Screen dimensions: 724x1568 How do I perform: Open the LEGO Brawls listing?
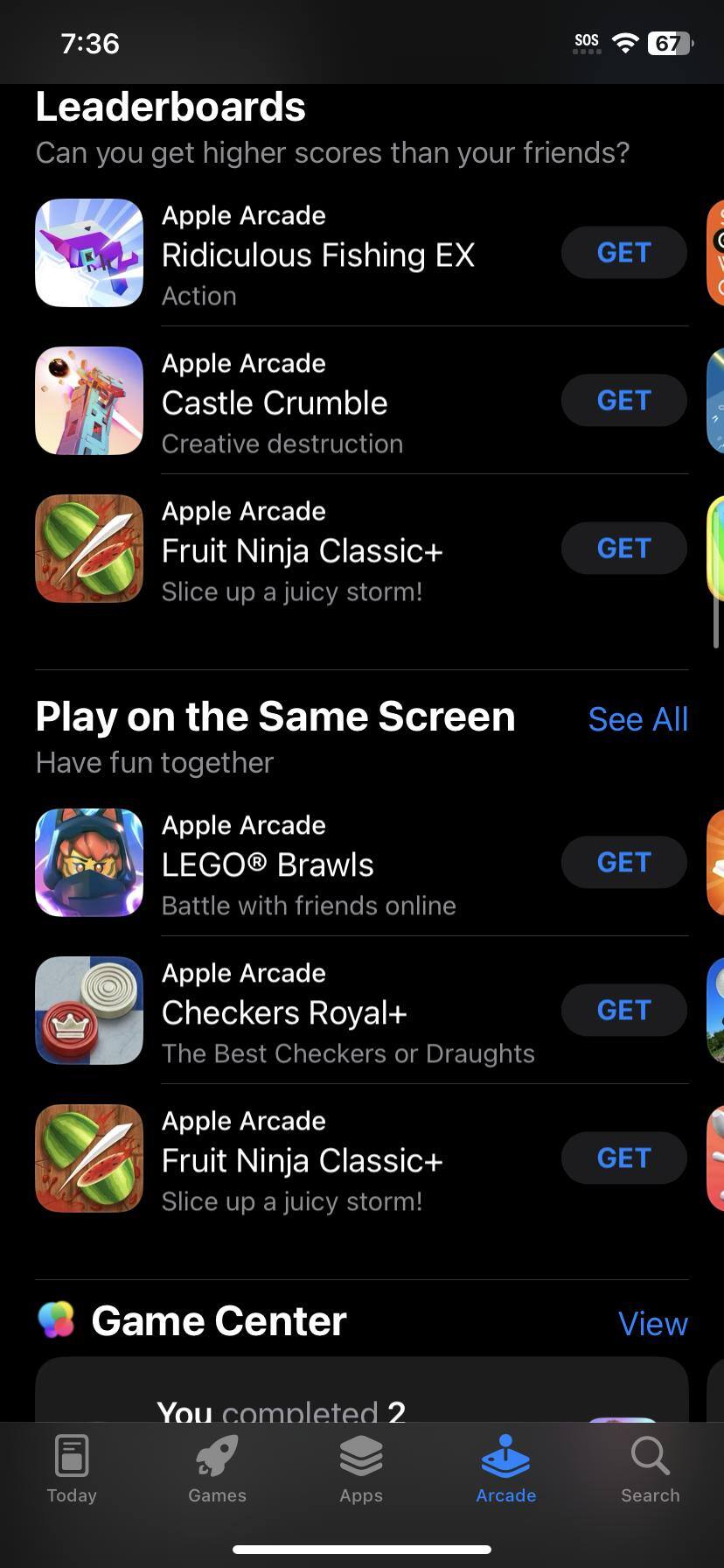coord(267,864)
